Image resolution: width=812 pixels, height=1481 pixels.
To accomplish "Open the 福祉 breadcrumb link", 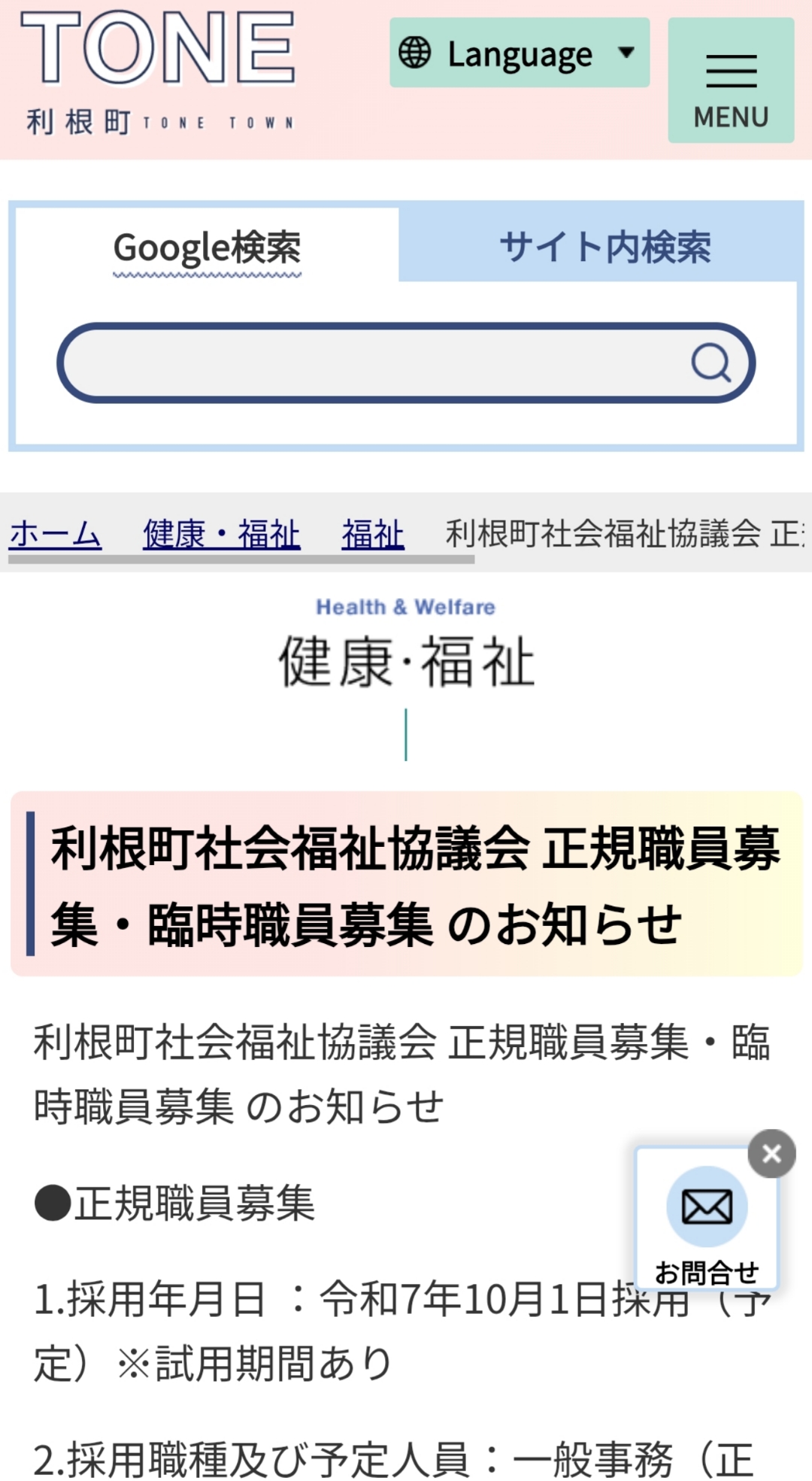I will click(373, 534).
